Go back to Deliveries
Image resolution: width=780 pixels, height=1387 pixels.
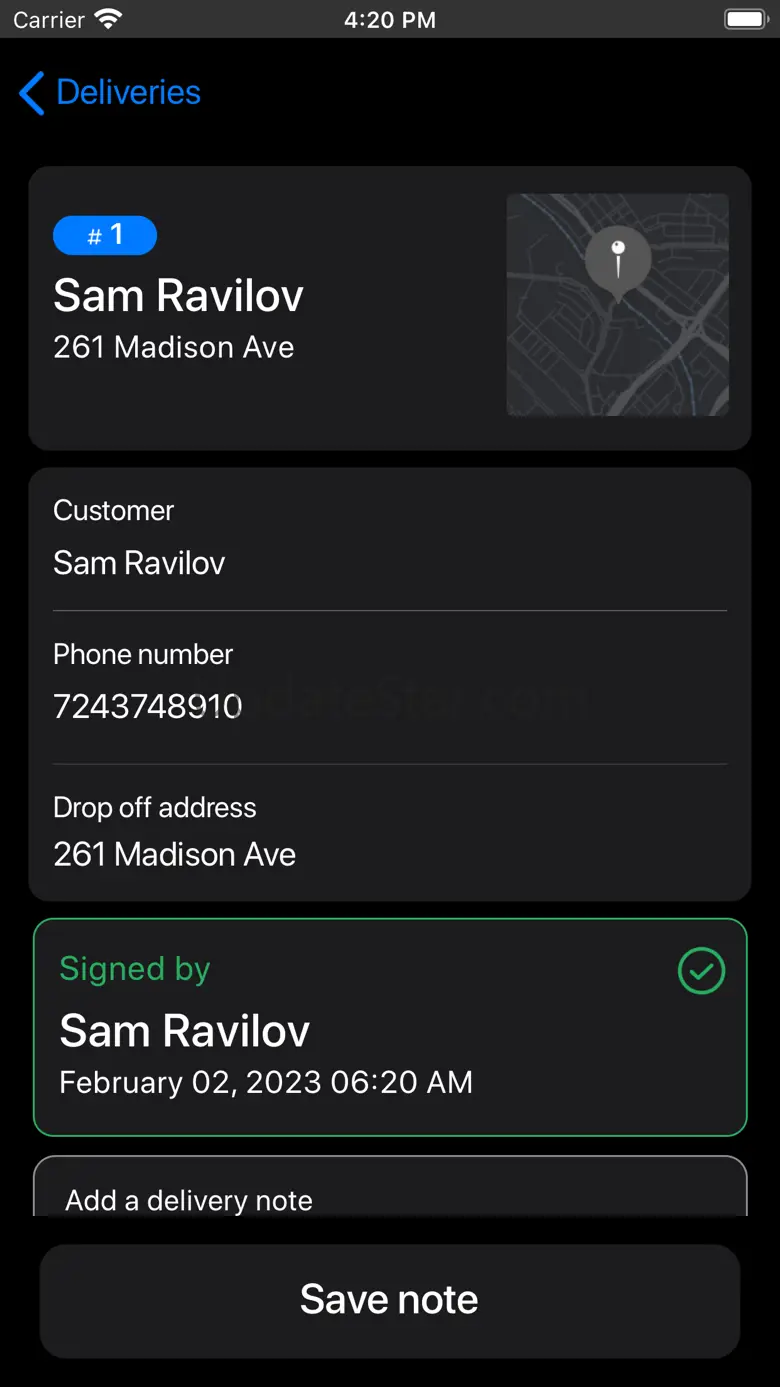pyautogui.click(x=110, y=93)
